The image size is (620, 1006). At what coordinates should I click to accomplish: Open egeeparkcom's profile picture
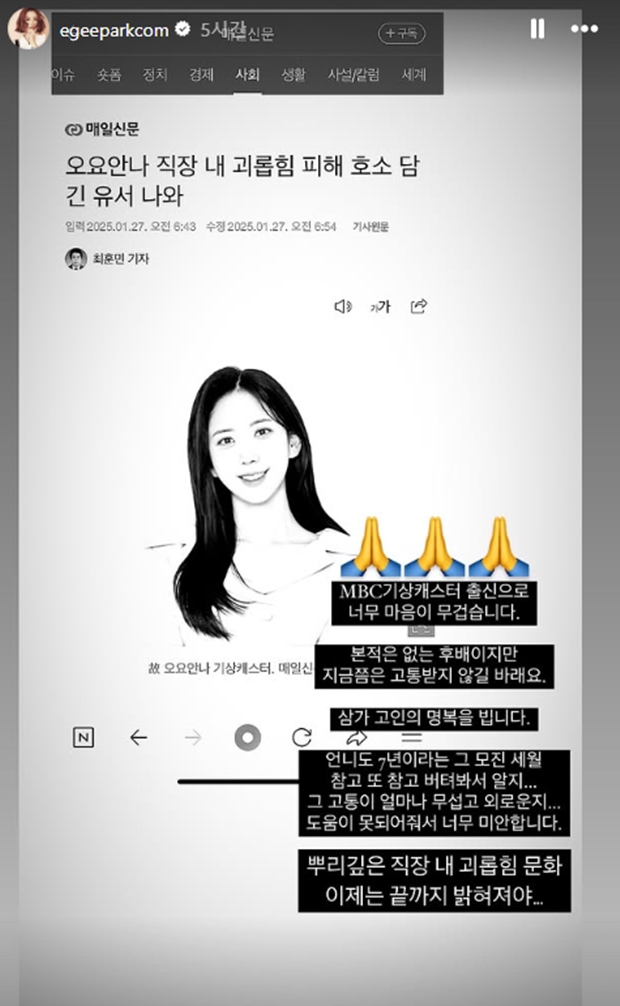[28, 30]
